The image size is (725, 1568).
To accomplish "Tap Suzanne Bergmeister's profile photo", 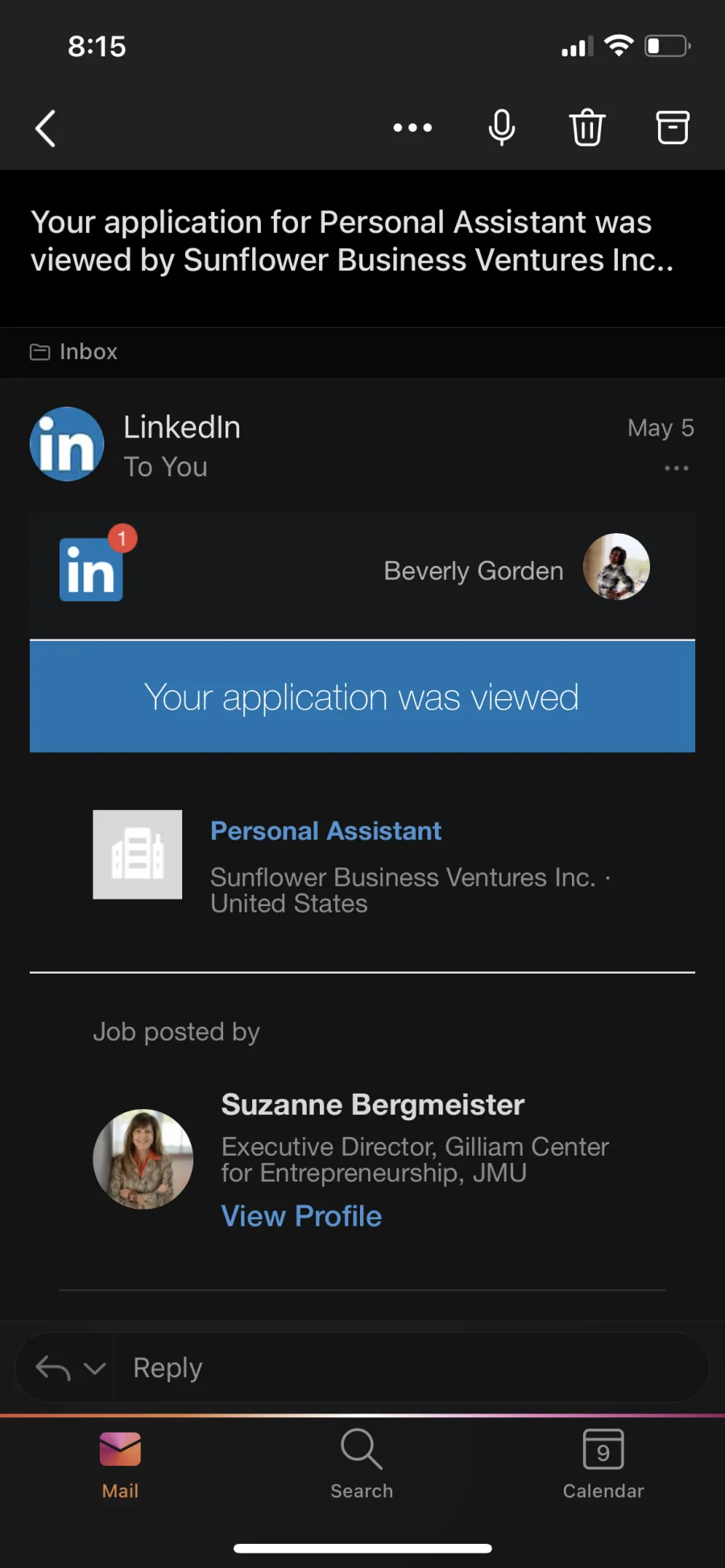I will pyautogui.click(x=143, y=1159).
